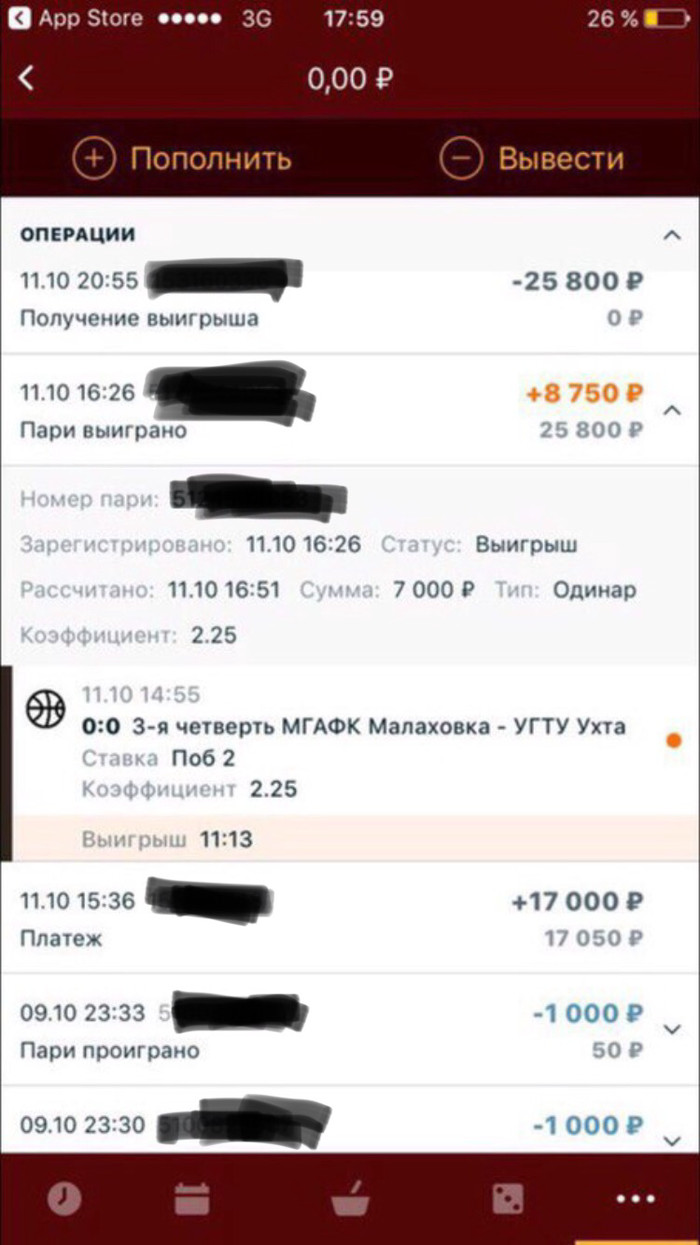700x1245 pixels.
Task: Open the +17 000 ₽ Платеж operation
Action: coord(330,919)
